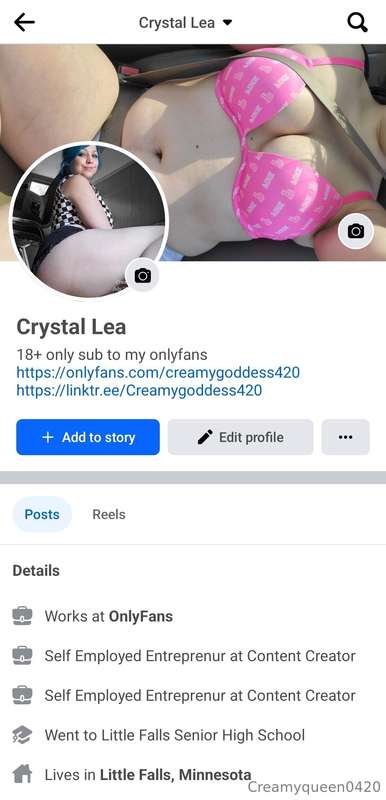386x800 pixels.
Task: Open Edit profile
Action: (240, 437)
